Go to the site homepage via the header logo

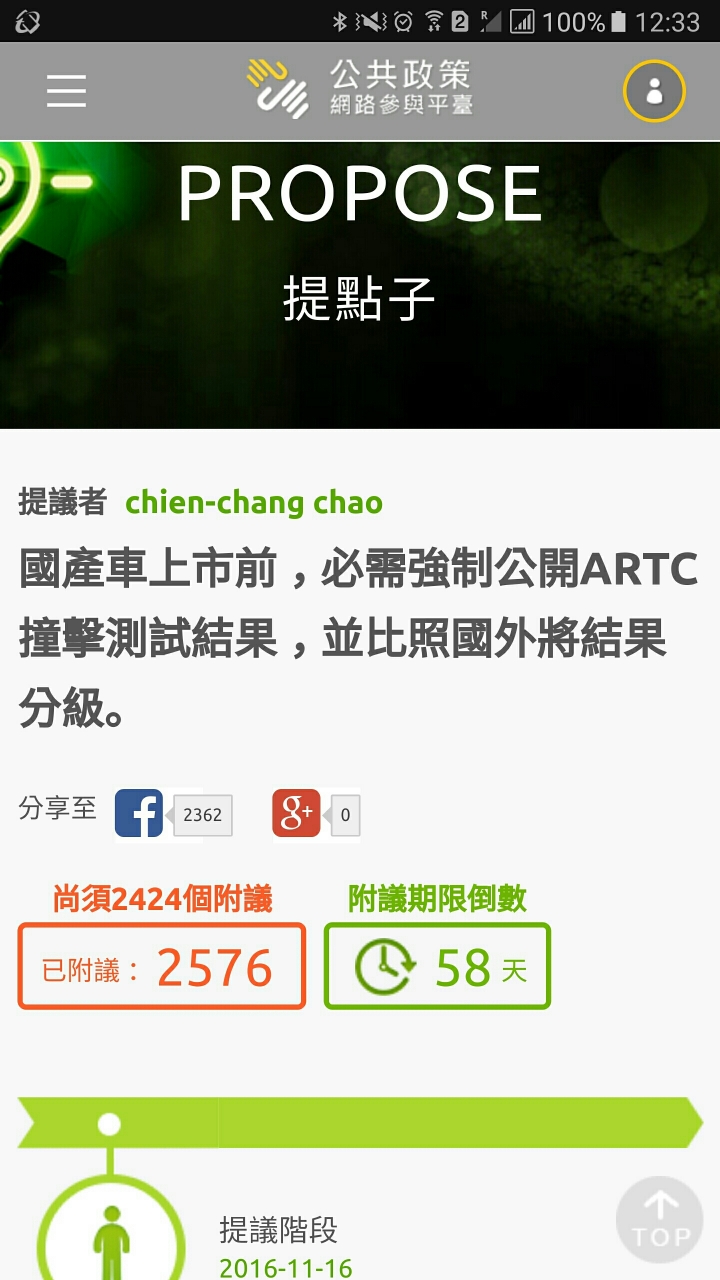pos(360,89)
